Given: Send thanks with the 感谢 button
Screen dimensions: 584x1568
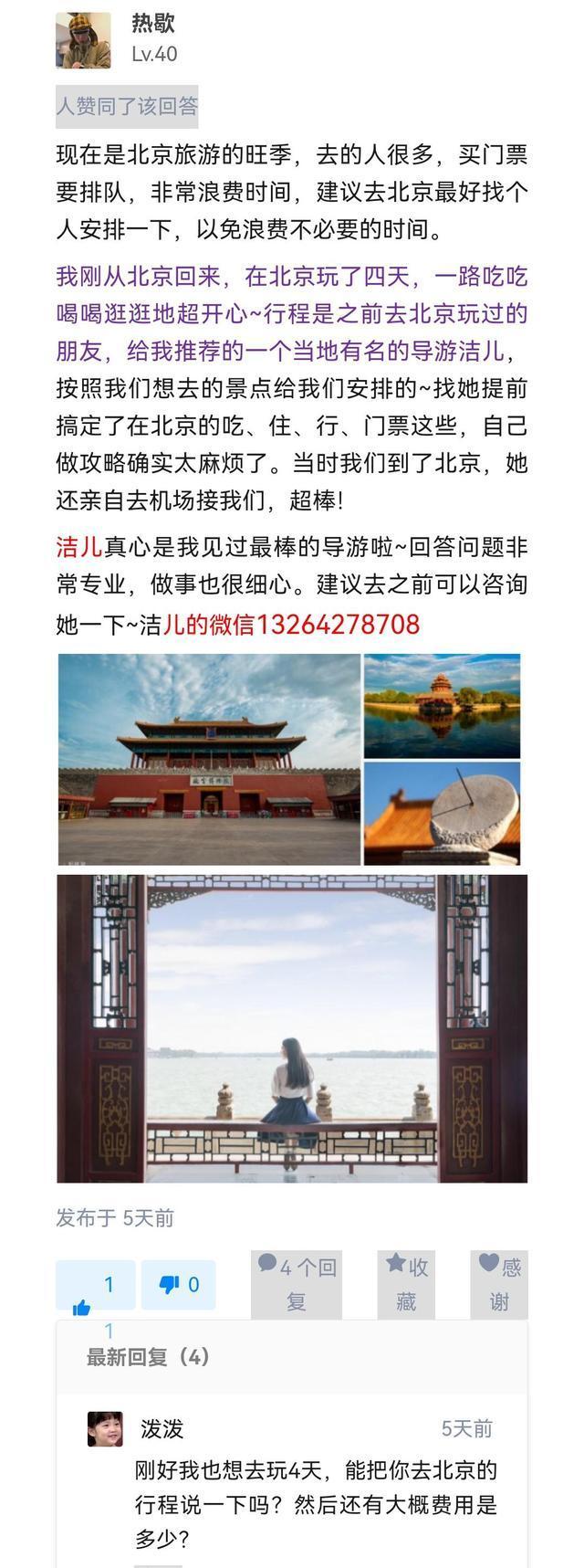Looking at the screenshot, I should tap(499, 1284).
